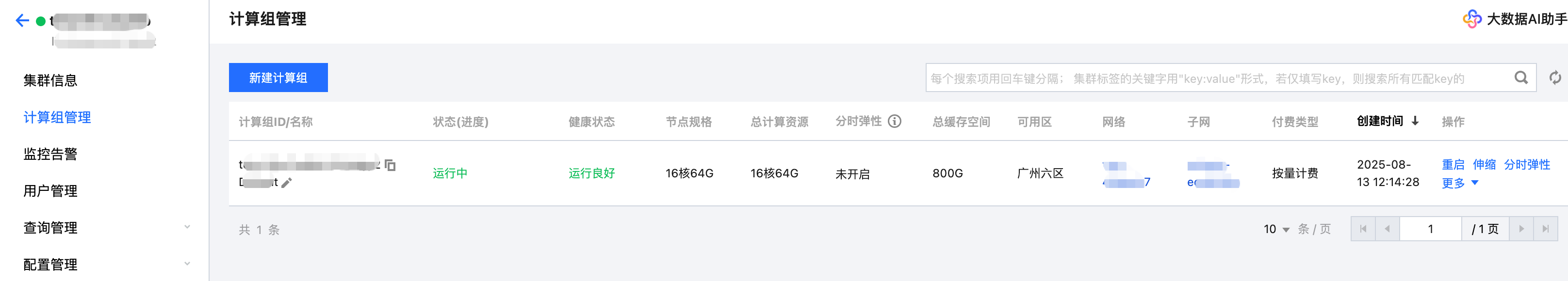Click the 新建计算组 button

coord(278,78)
